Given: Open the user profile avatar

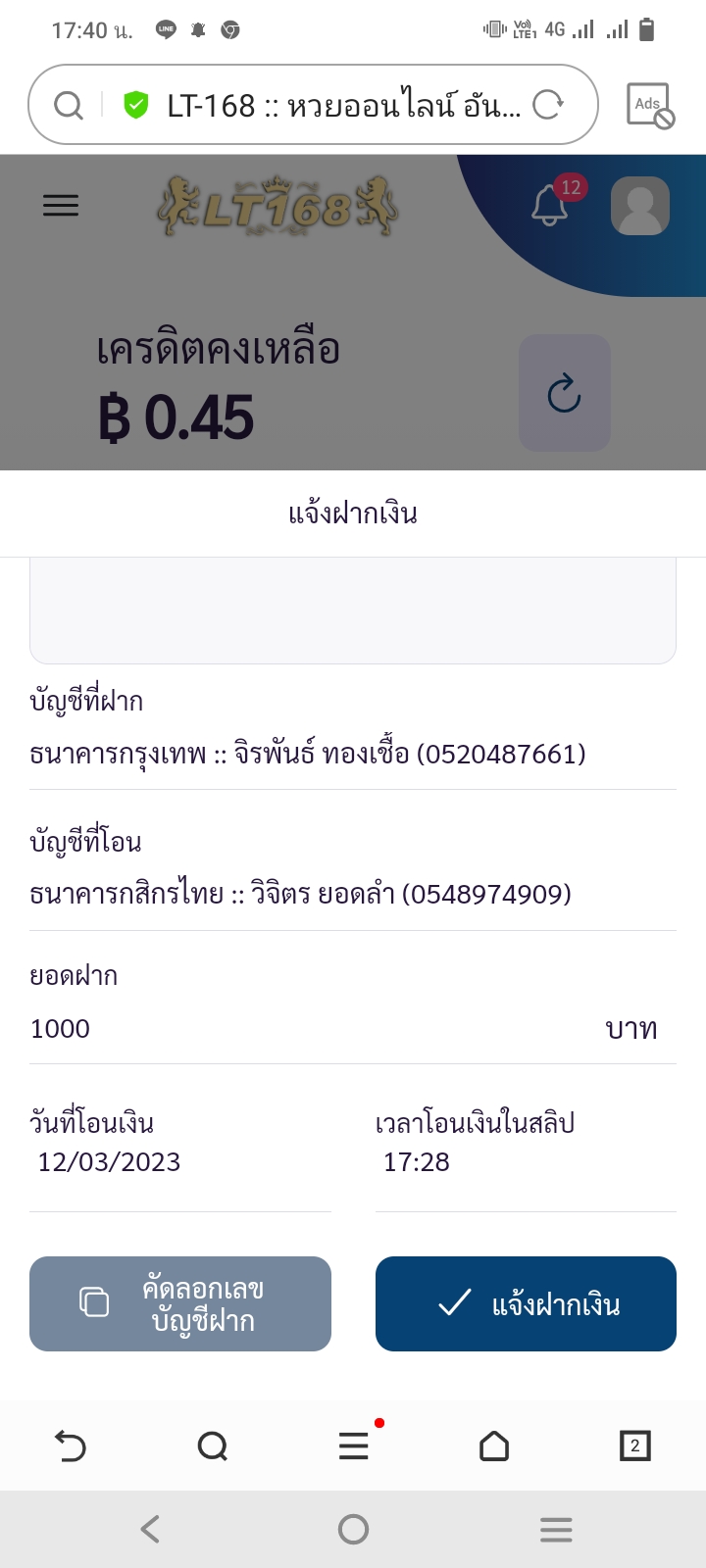Looking at the screenshot, I should click(639, 206).
